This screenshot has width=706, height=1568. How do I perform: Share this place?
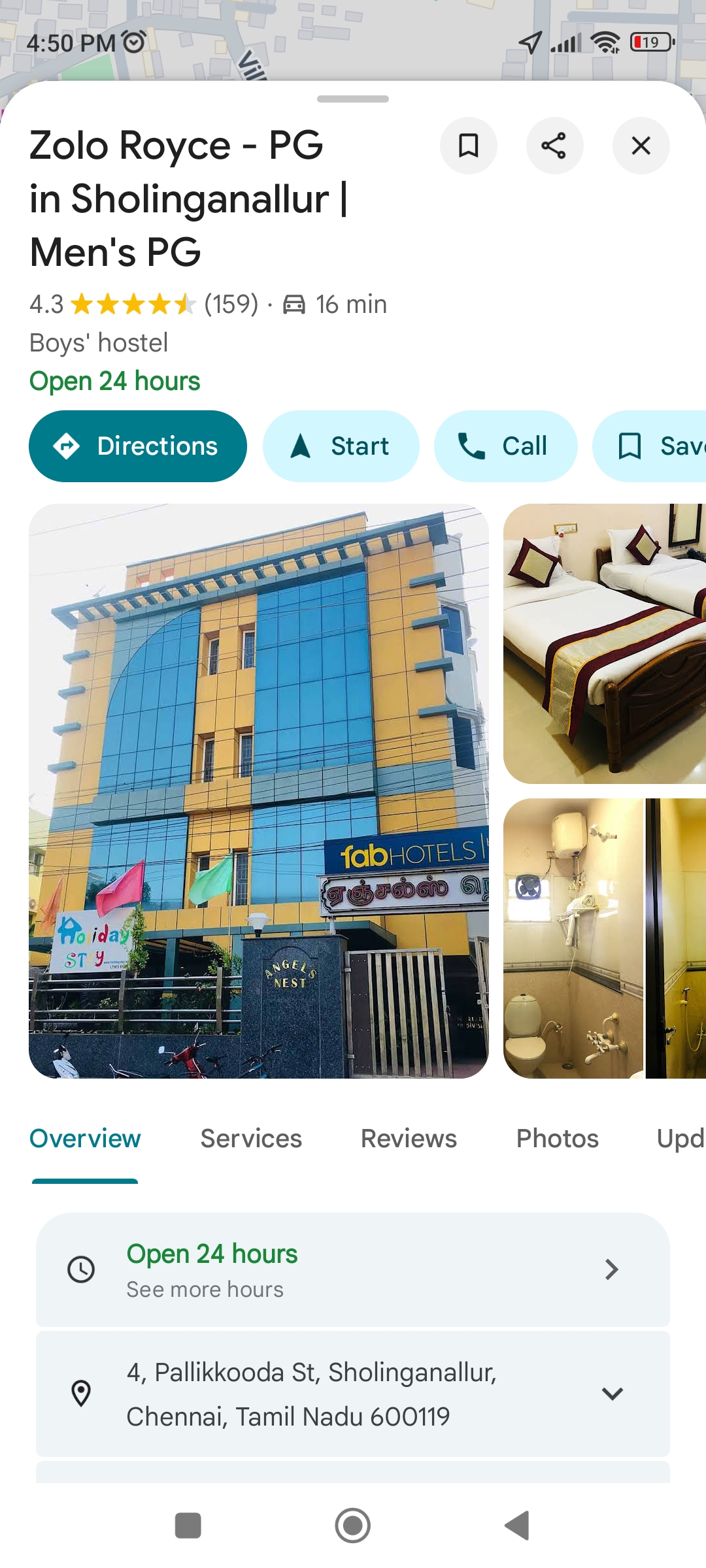click(554, 146)
